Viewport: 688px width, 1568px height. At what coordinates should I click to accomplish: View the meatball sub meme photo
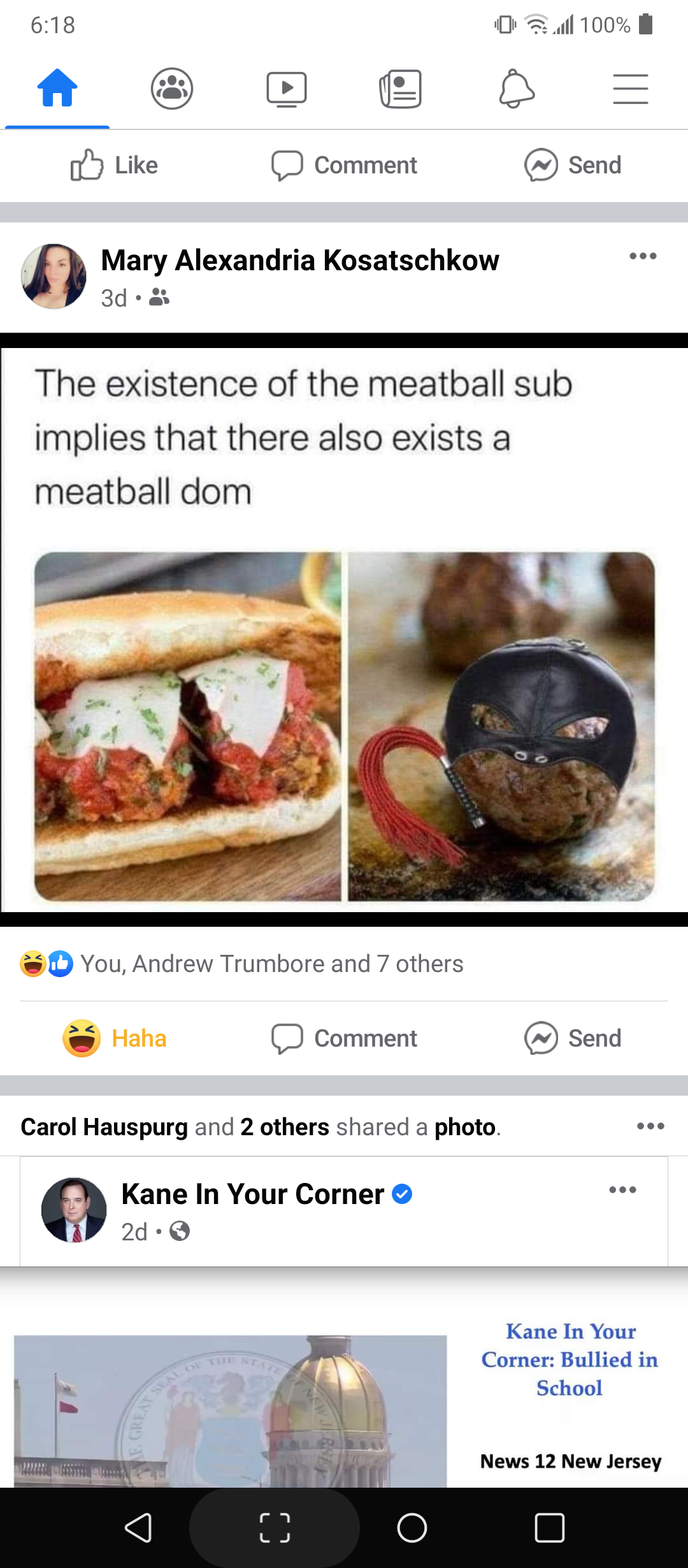(344, 630)
